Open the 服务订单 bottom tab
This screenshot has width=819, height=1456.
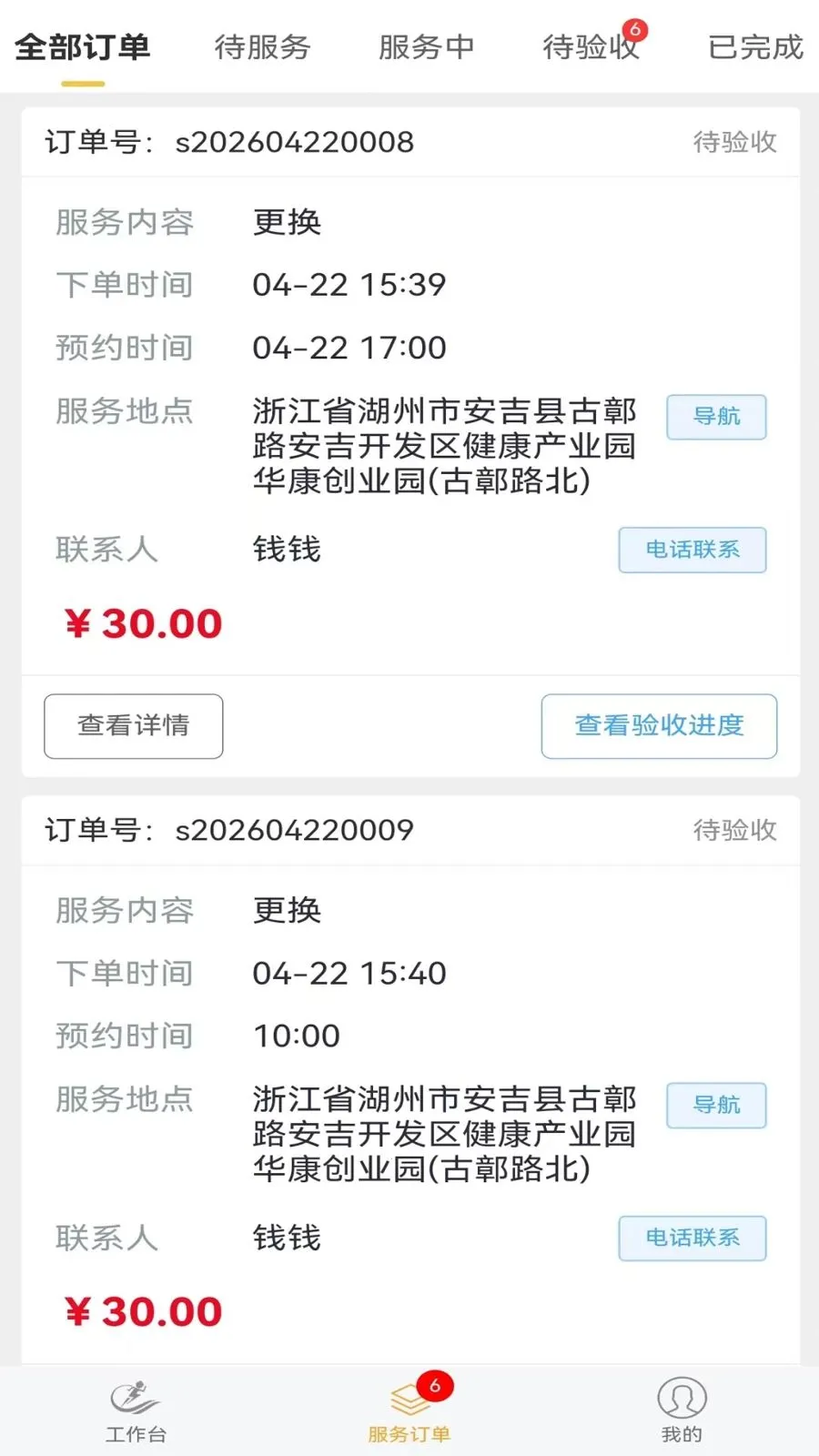click(409, 1411)
